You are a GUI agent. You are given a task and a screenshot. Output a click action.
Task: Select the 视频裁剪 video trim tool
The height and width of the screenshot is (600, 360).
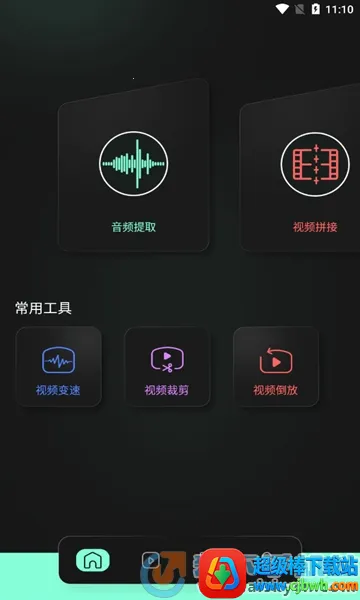[167, 366]
